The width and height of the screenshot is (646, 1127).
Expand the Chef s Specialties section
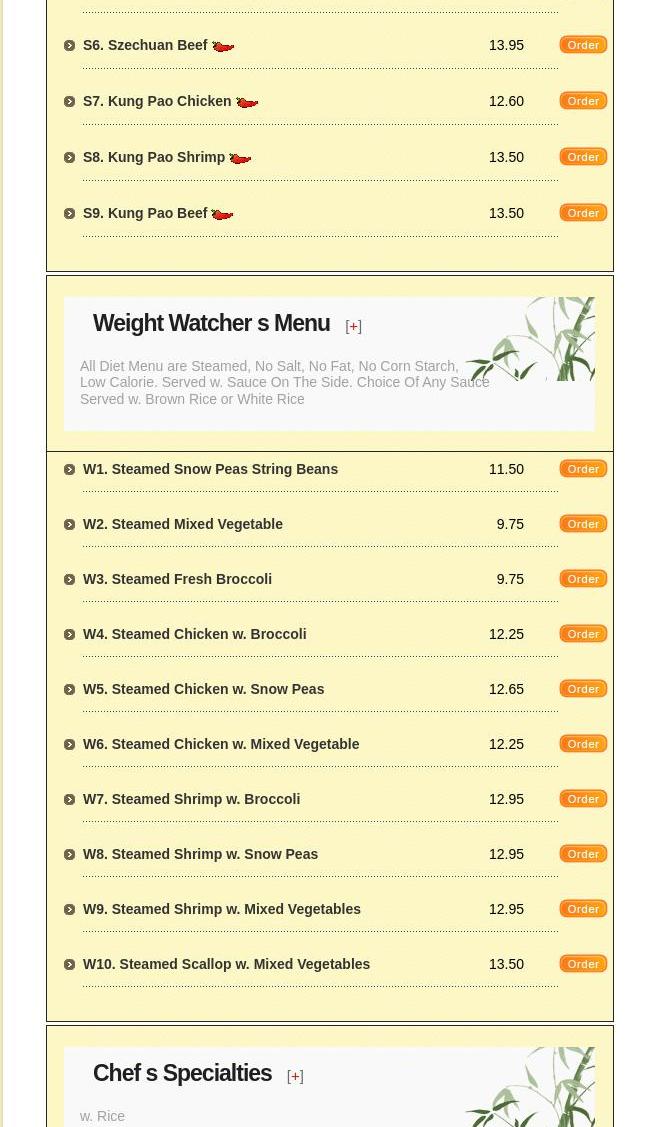click(x=295, y=1076)
